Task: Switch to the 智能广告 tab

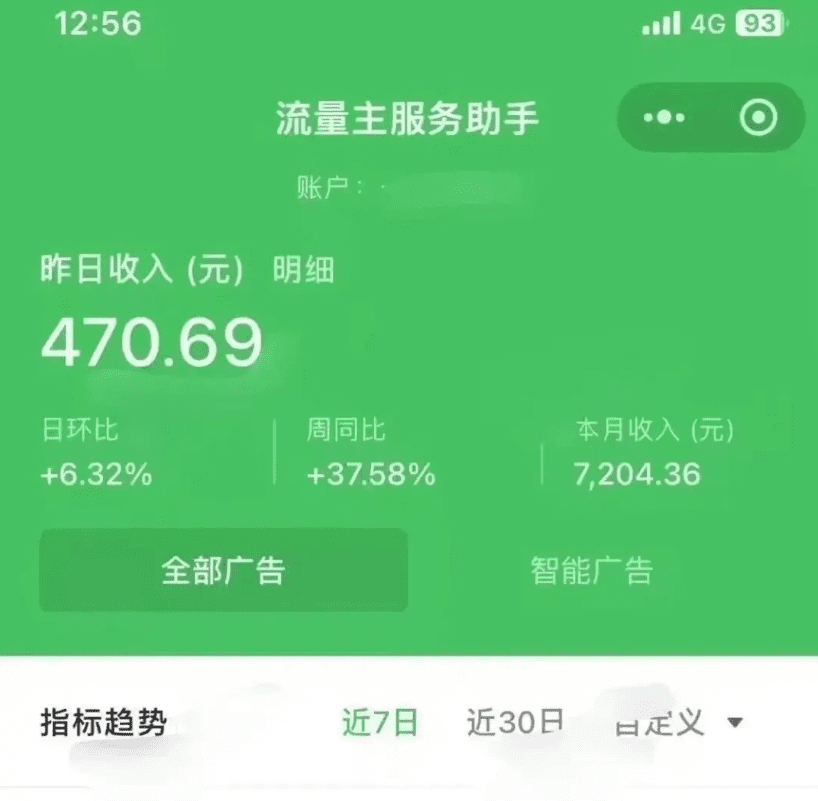Action: click(x=591, y=570)
